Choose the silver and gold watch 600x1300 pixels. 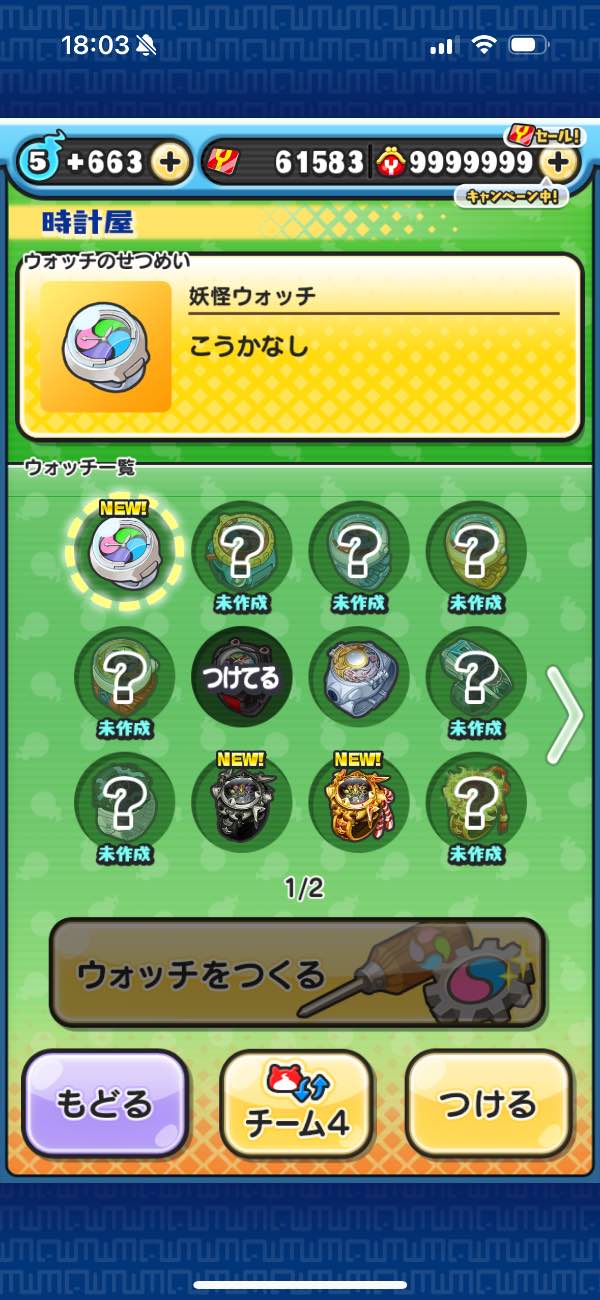[358, 675]
